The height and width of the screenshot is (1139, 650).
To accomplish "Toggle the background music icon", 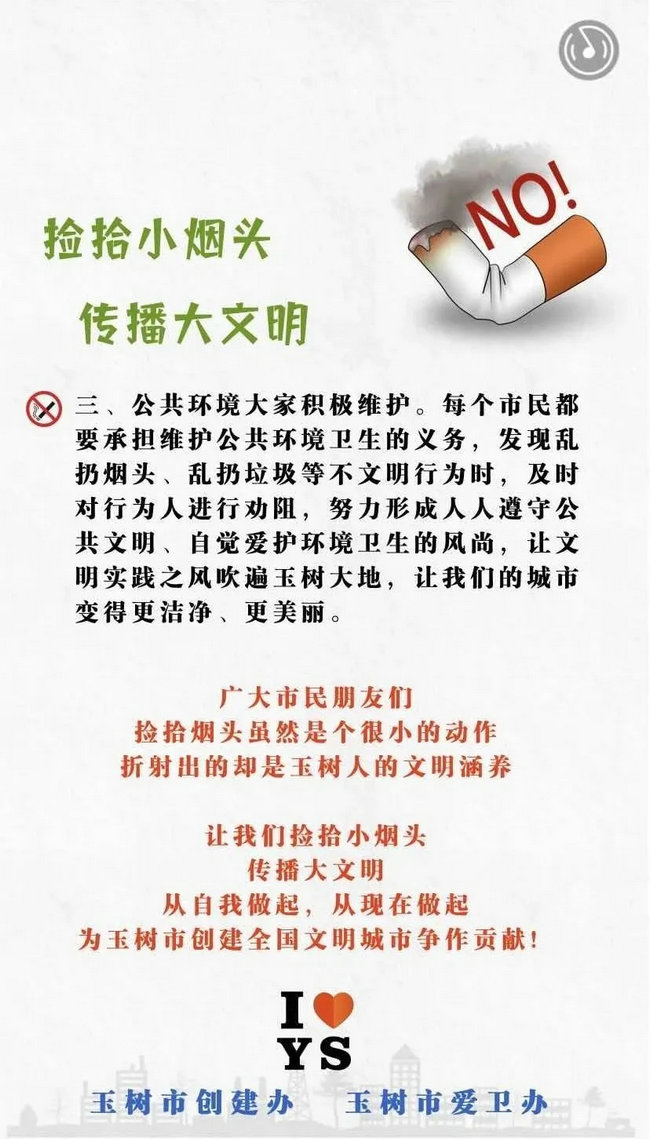I will pyautogui.click(x=588, y=50).
